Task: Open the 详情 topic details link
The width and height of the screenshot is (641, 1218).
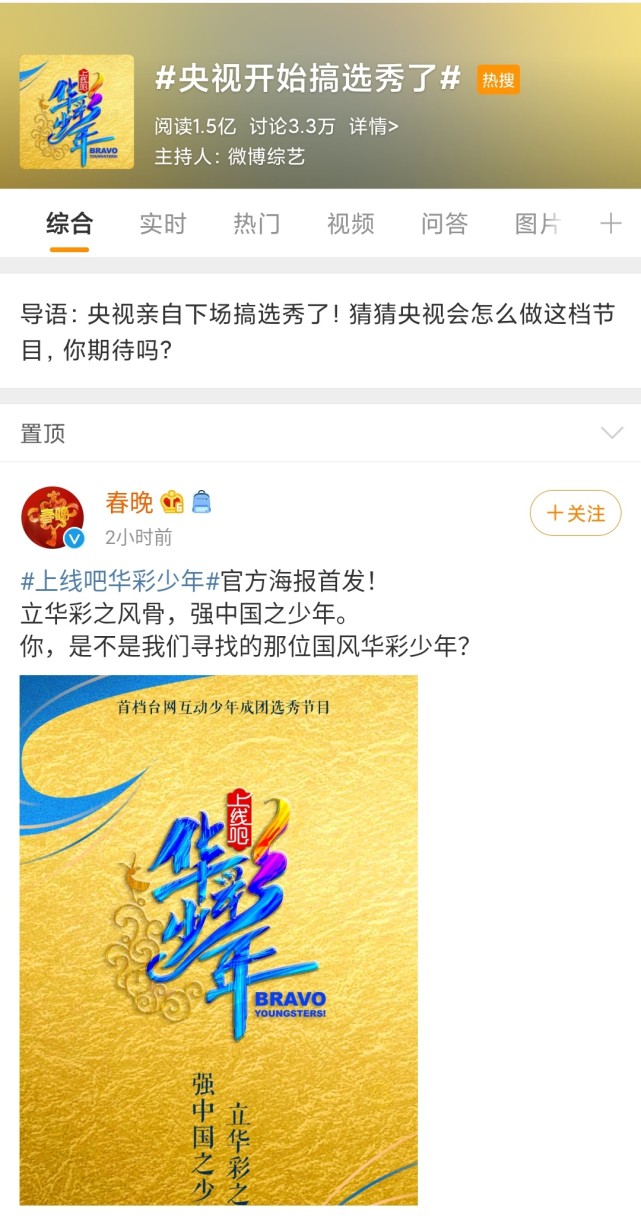Action: [373, 126]
